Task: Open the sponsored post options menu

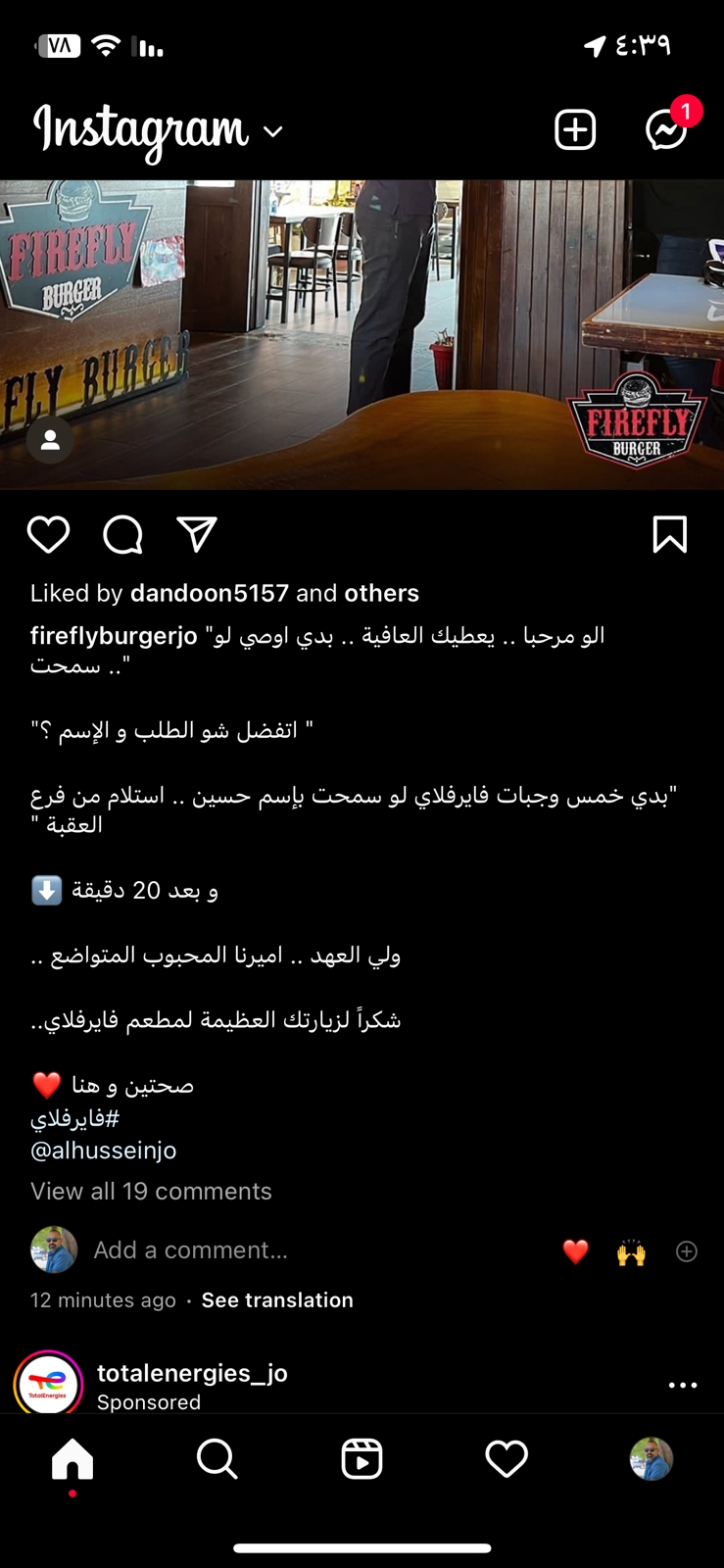Action: click(682, 1385)
